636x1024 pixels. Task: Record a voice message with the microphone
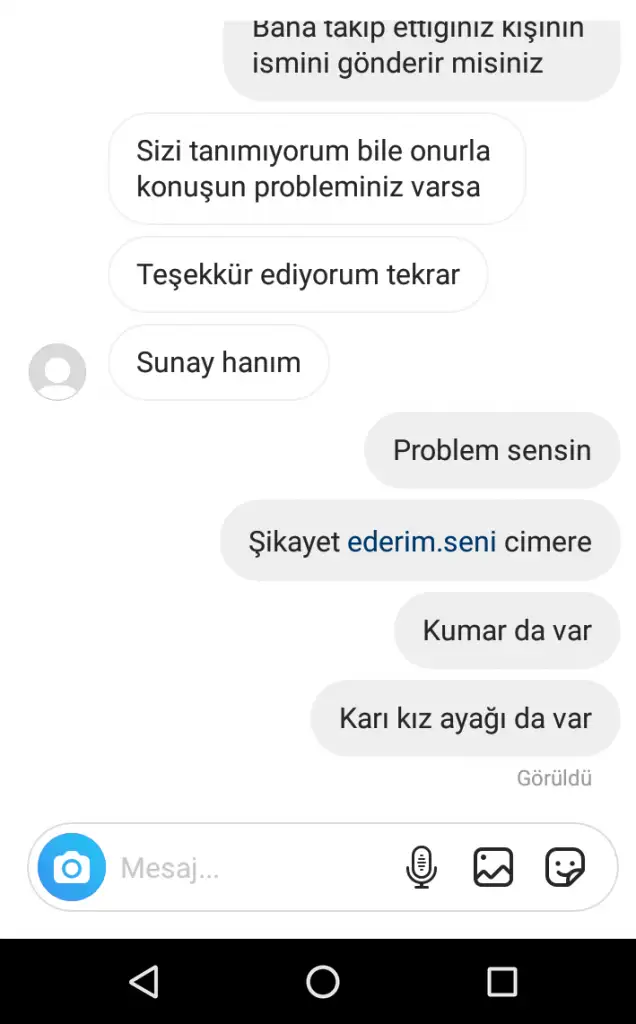click(x=421, y=867)
